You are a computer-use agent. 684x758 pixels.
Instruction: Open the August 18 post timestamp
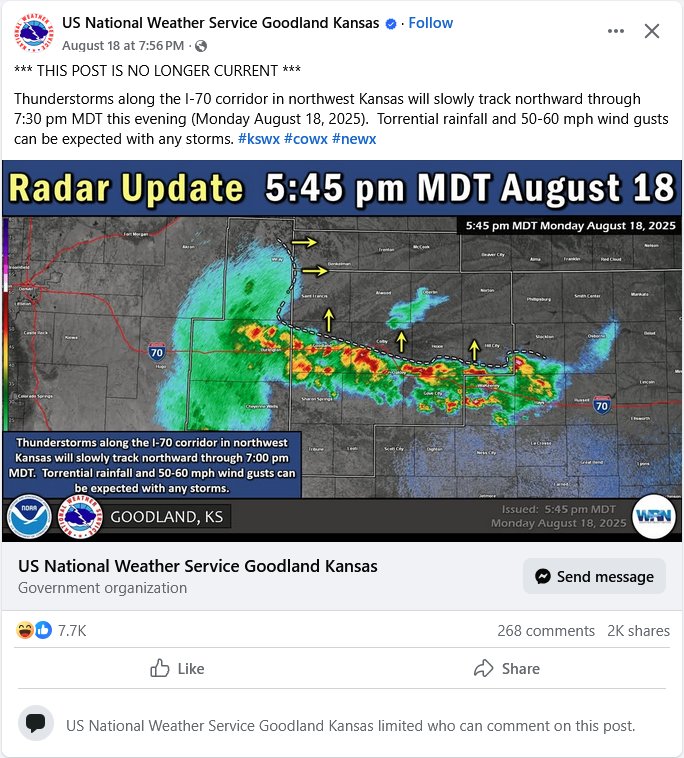click(x=123, y=46)
